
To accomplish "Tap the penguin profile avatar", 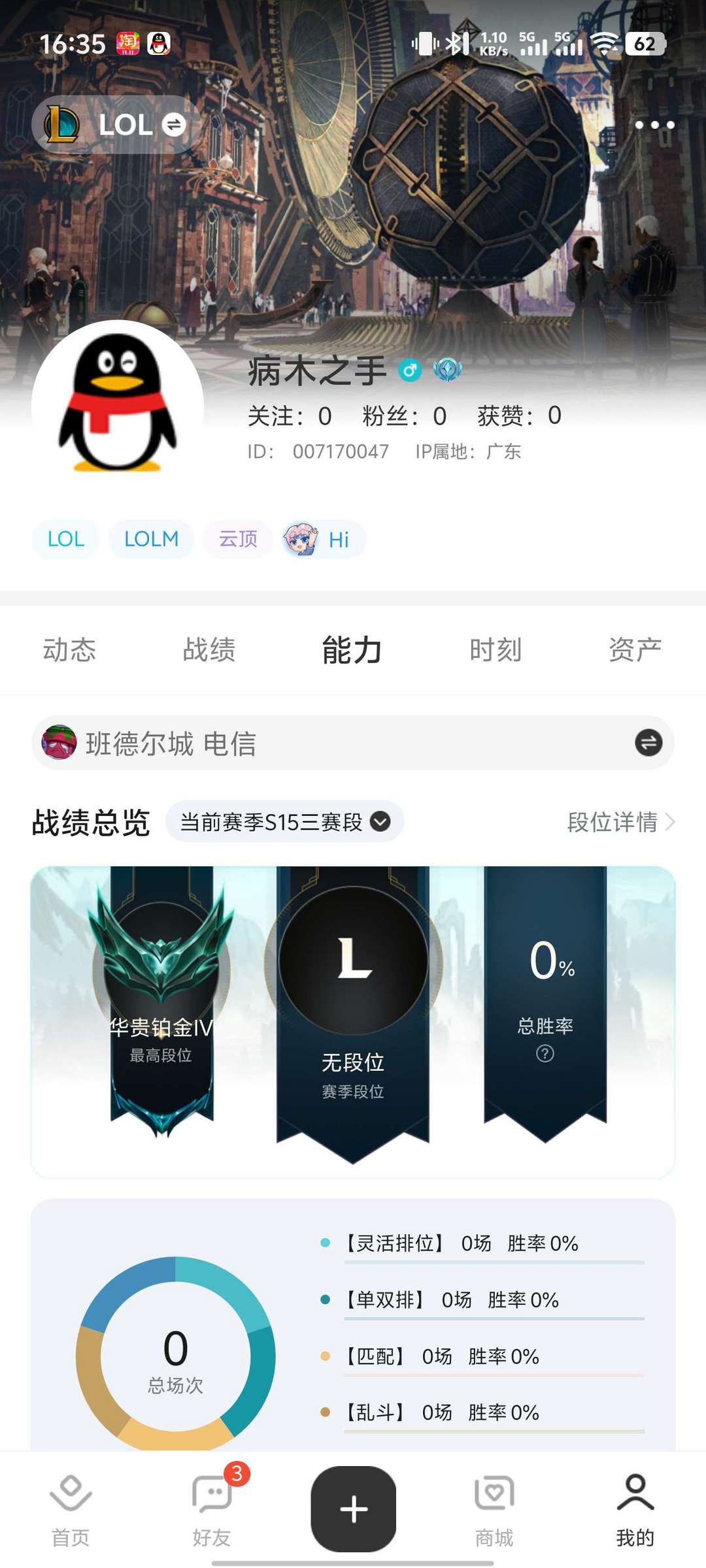I will [118, 405].
